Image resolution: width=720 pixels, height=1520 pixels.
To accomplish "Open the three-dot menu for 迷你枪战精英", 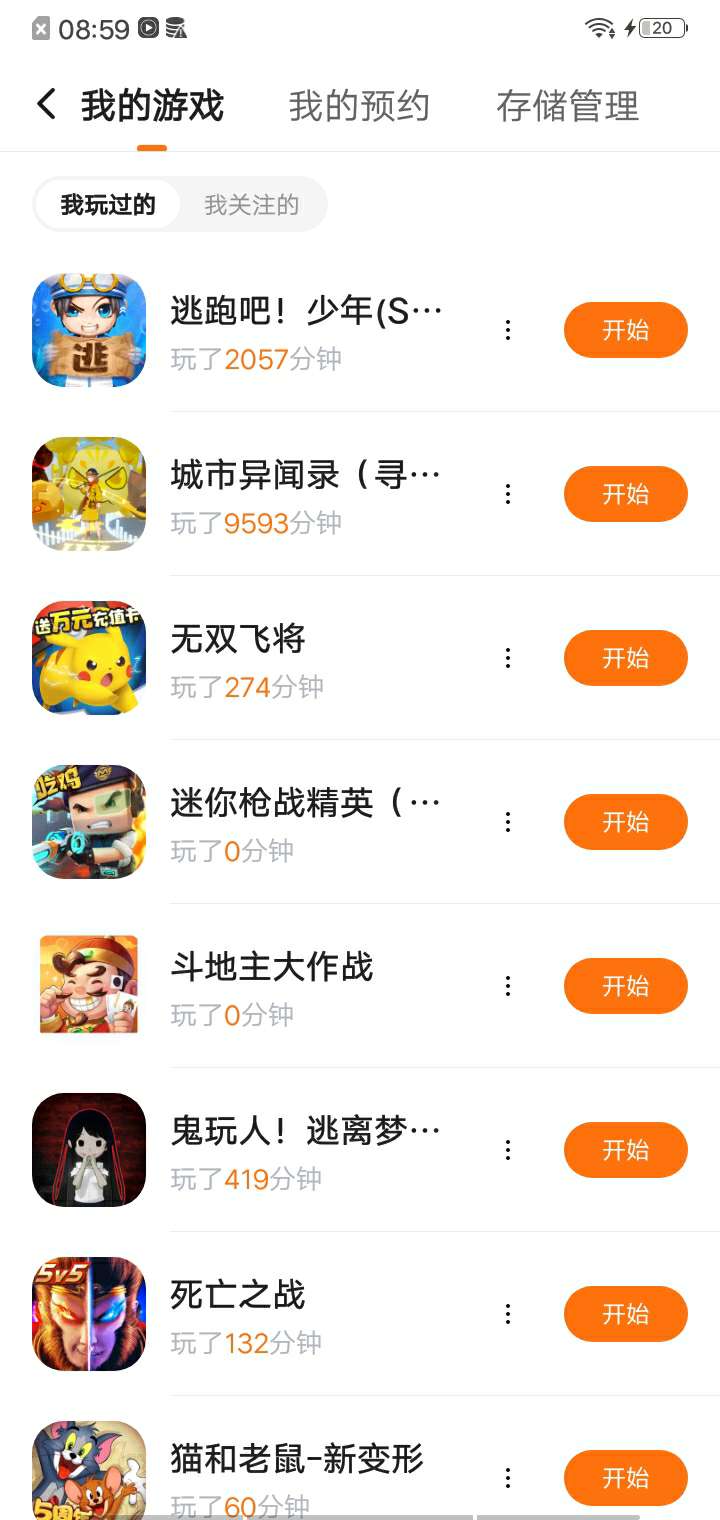I will point(508,822).
